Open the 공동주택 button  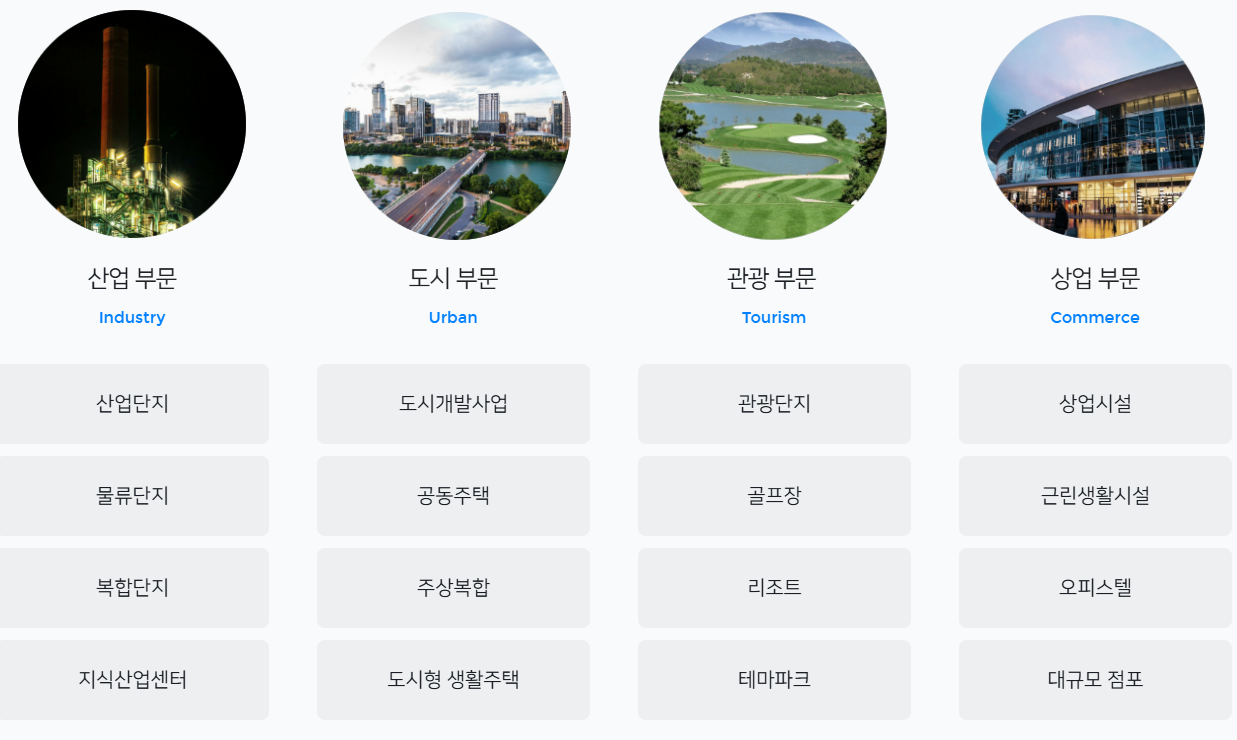pos(453,496)
